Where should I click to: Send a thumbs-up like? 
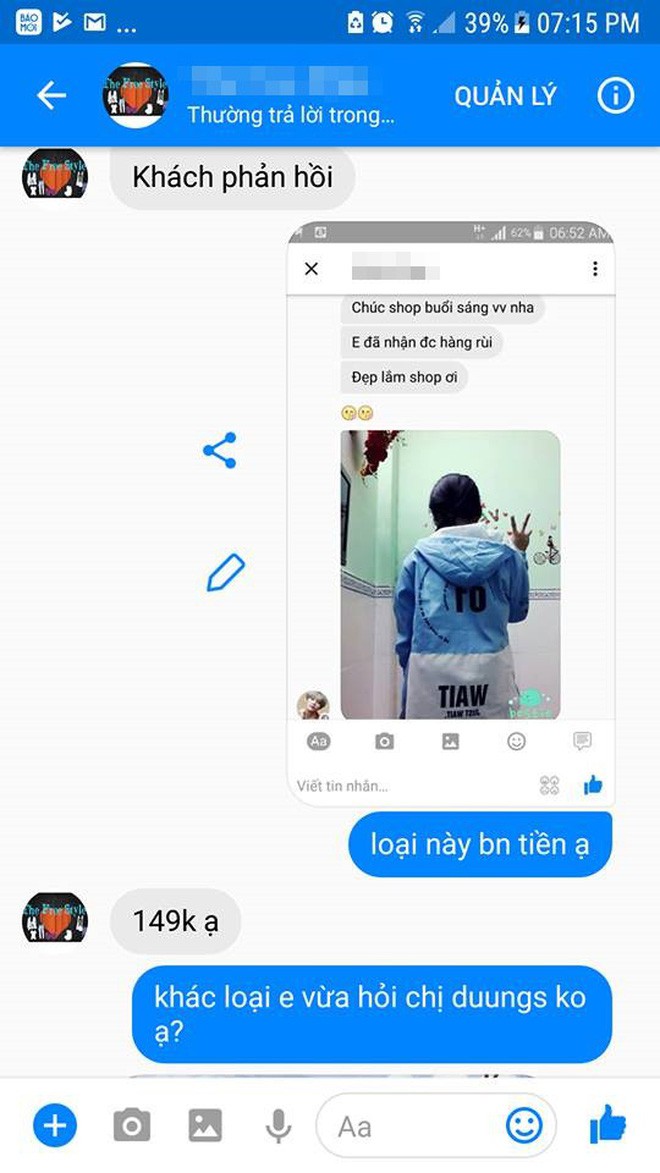click(608, 1124)
